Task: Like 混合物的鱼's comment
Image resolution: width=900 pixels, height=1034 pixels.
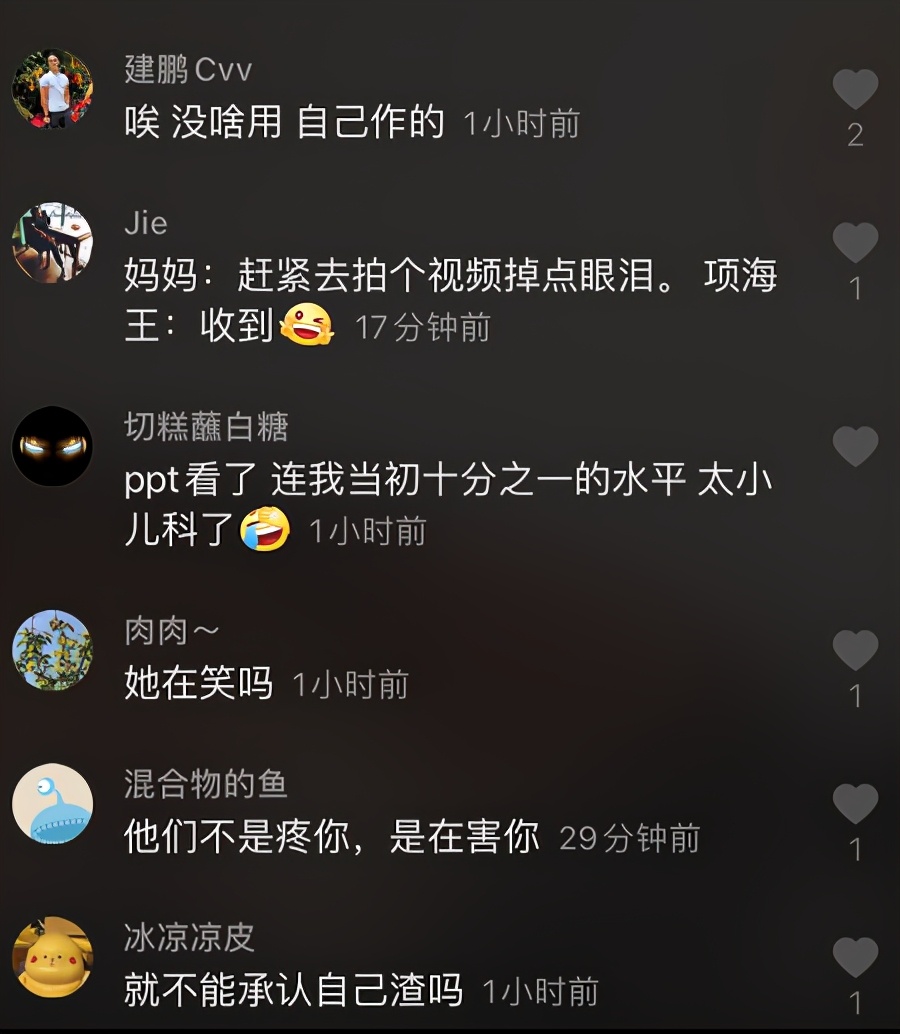Action: pyautogui.click(x=855, y=804)
